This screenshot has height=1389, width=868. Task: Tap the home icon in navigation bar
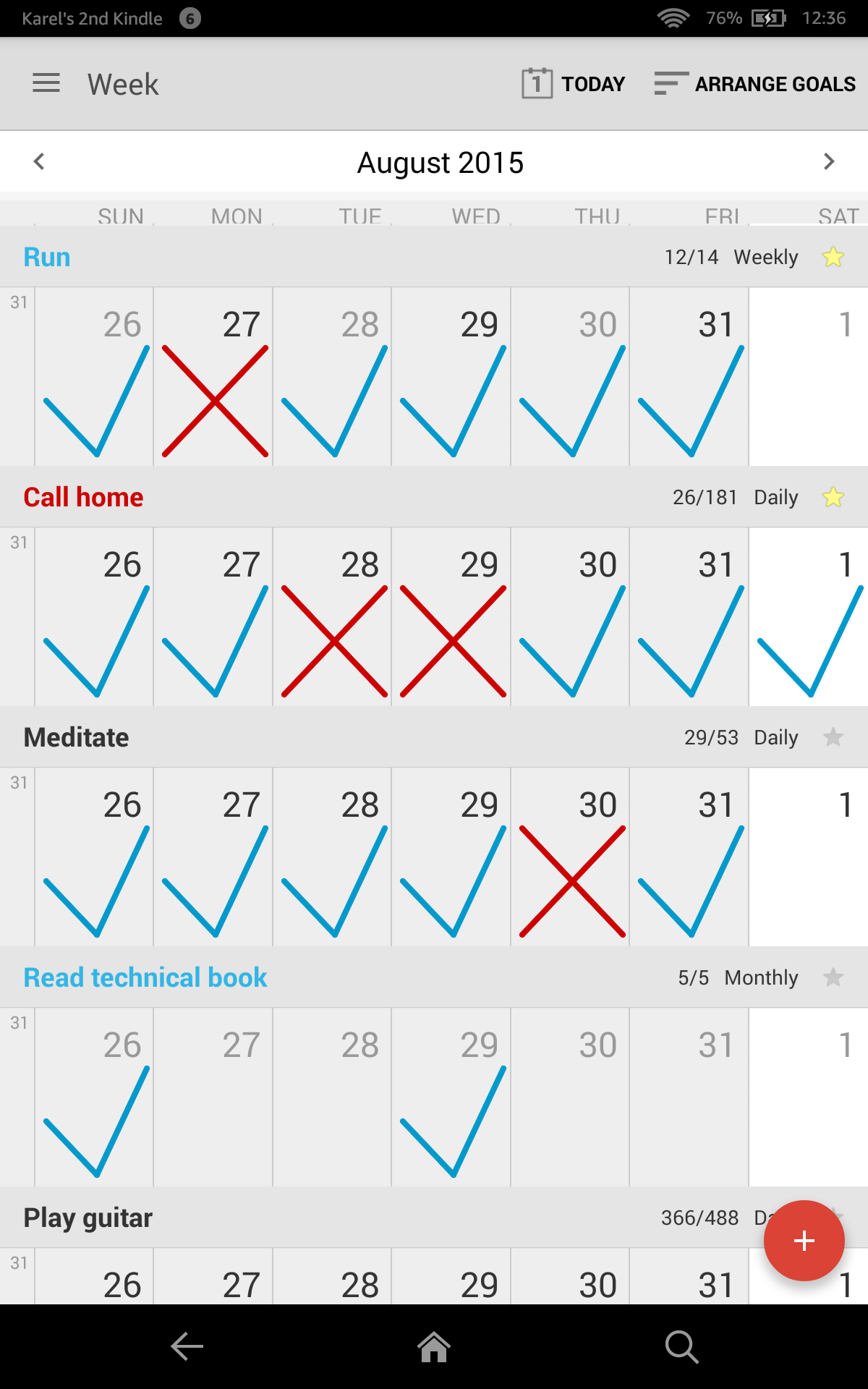[433, 1346]
